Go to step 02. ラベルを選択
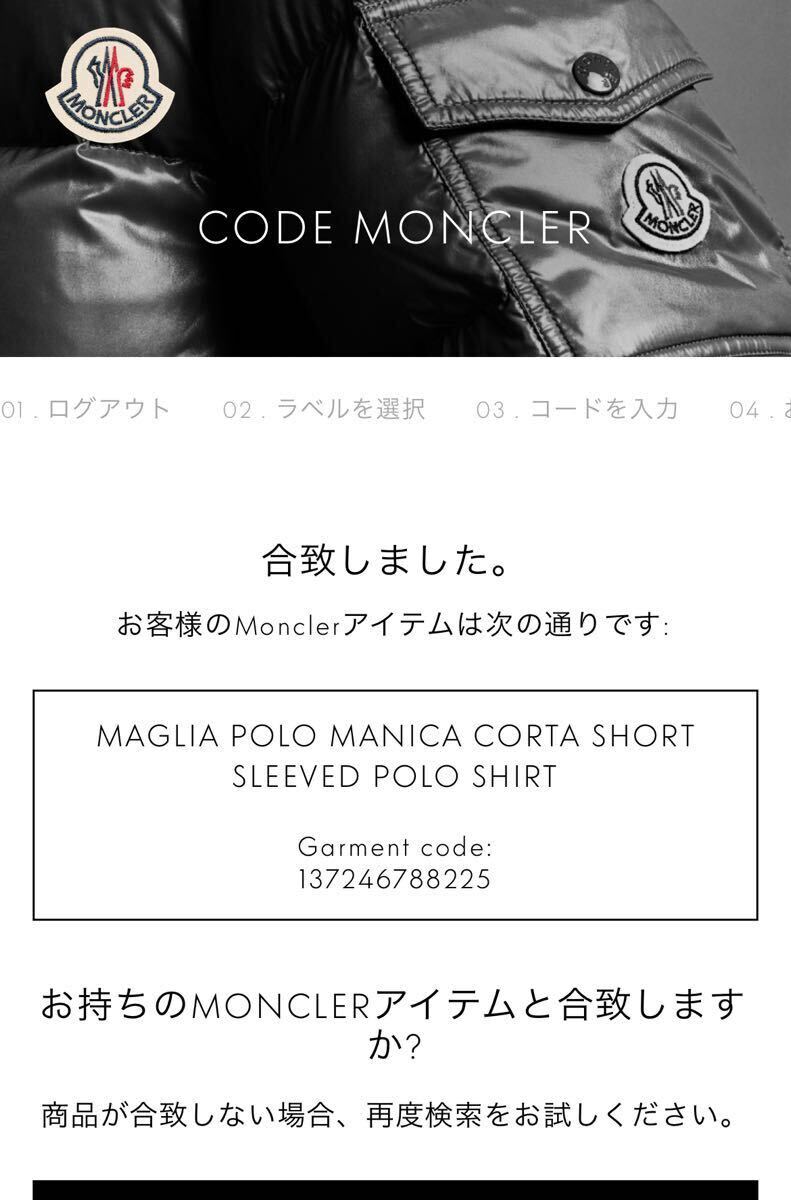This screenshot has height=1200, width=791. click(x=324, y=409)
